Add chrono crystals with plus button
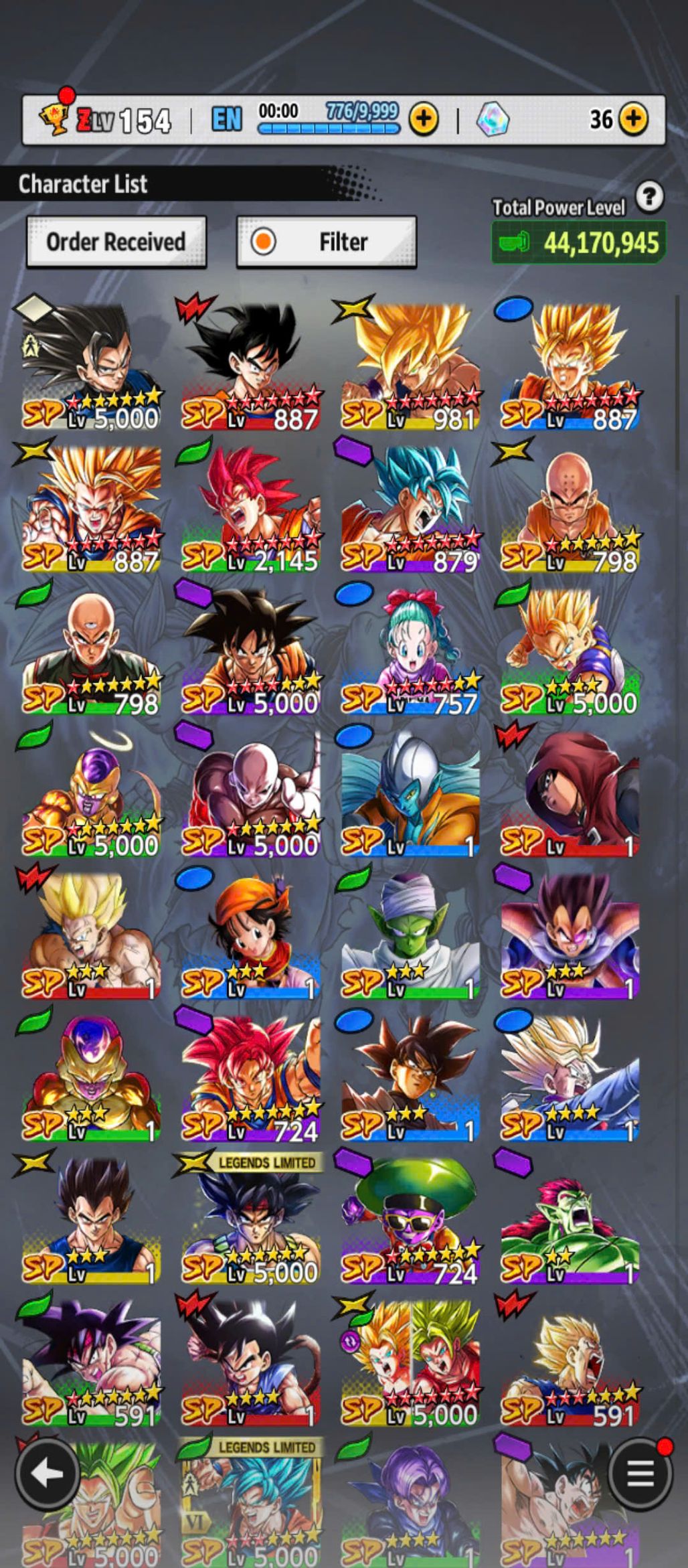 (633, 119)
